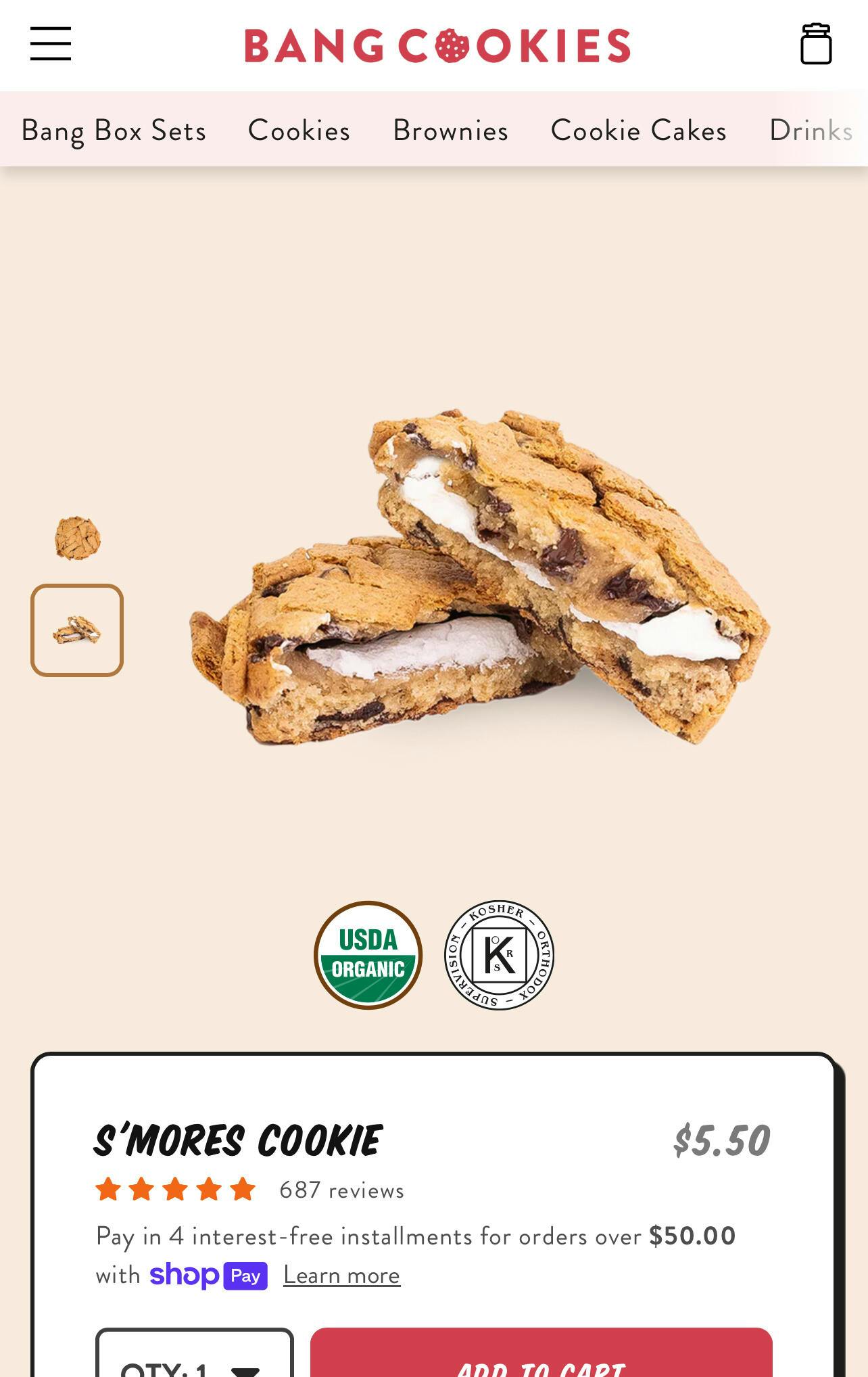Open the cookie jar cart

pyautogui.click(x=815, y=44)
